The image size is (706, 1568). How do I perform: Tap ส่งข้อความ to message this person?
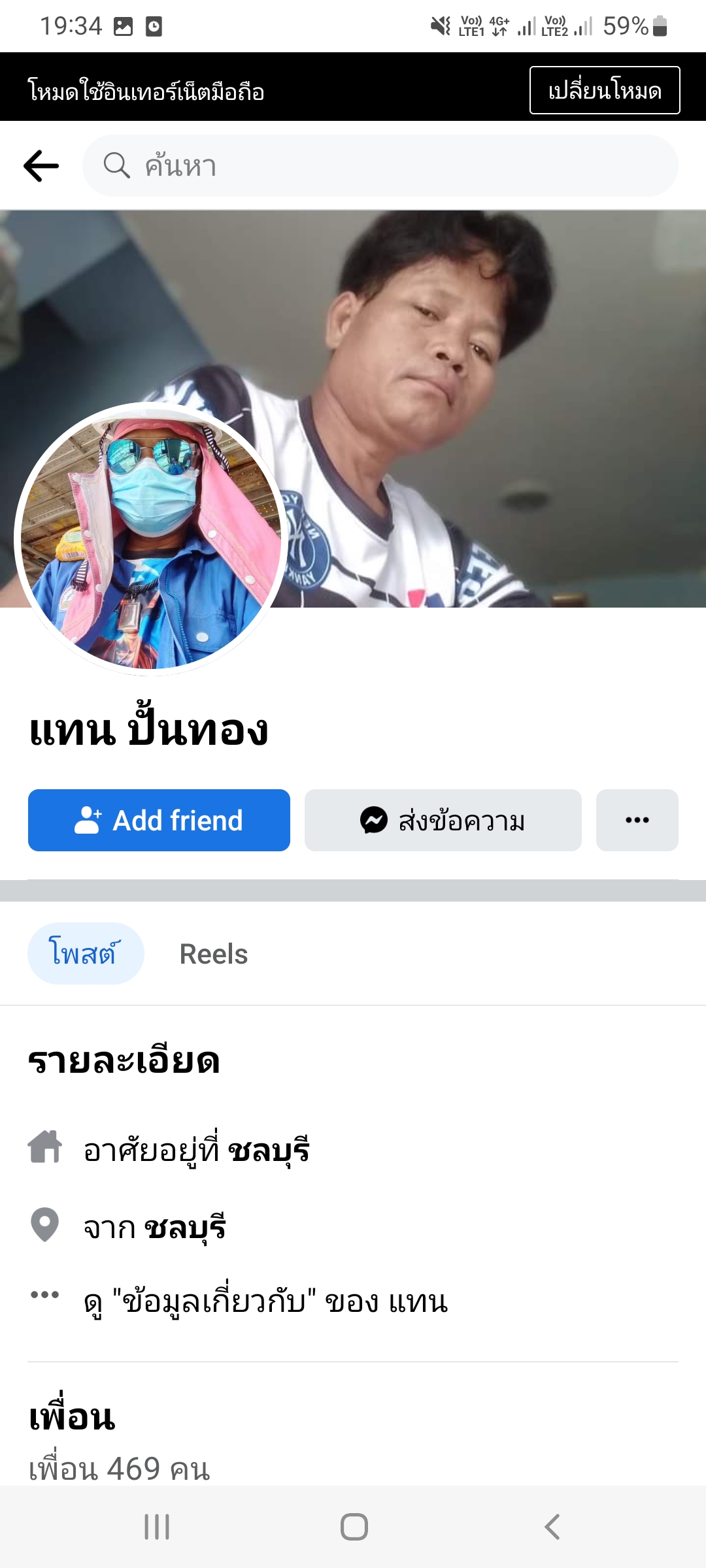point(443,820)
